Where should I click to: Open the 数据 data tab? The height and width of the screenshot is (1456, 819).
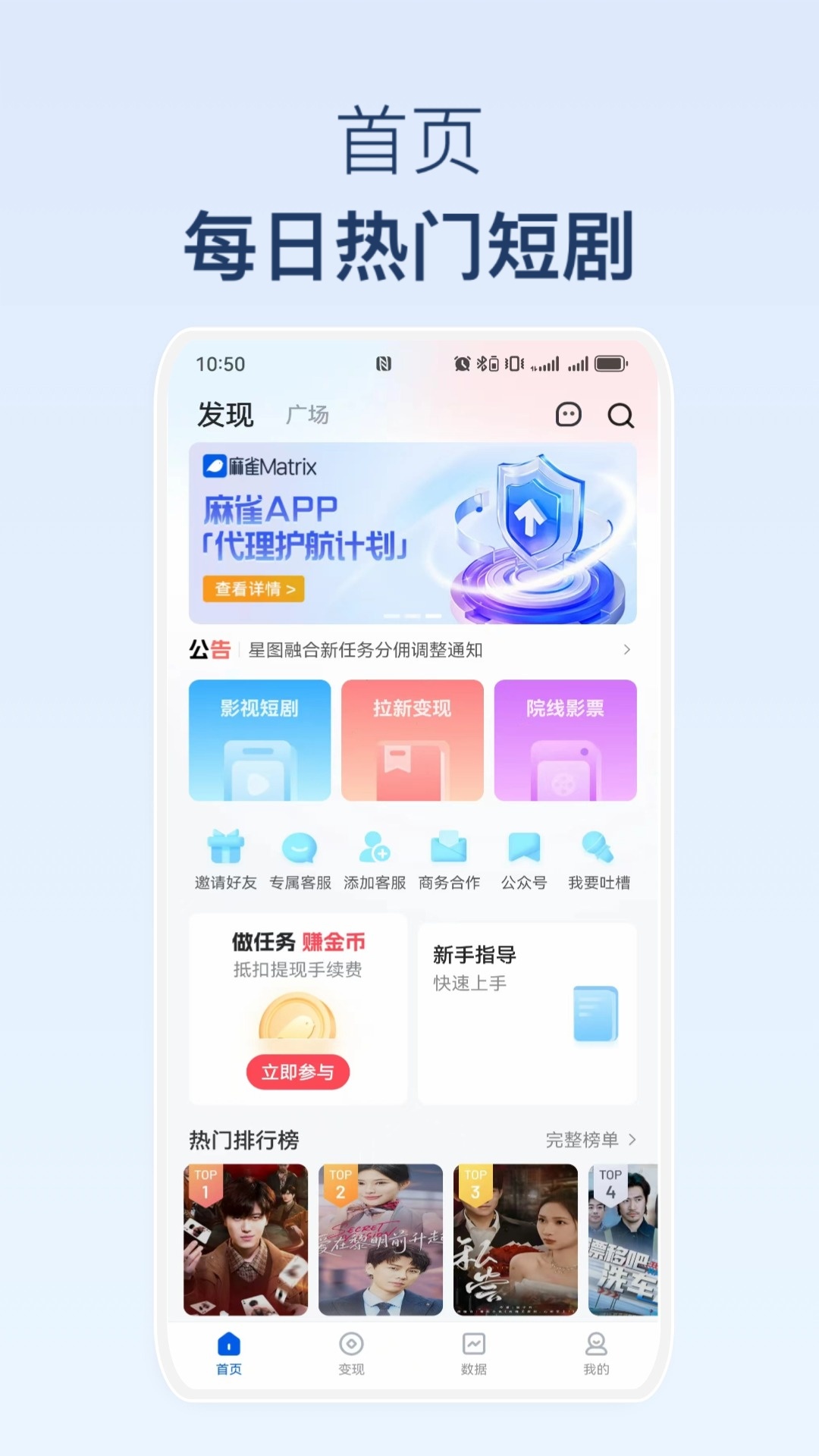point(474,1357)
